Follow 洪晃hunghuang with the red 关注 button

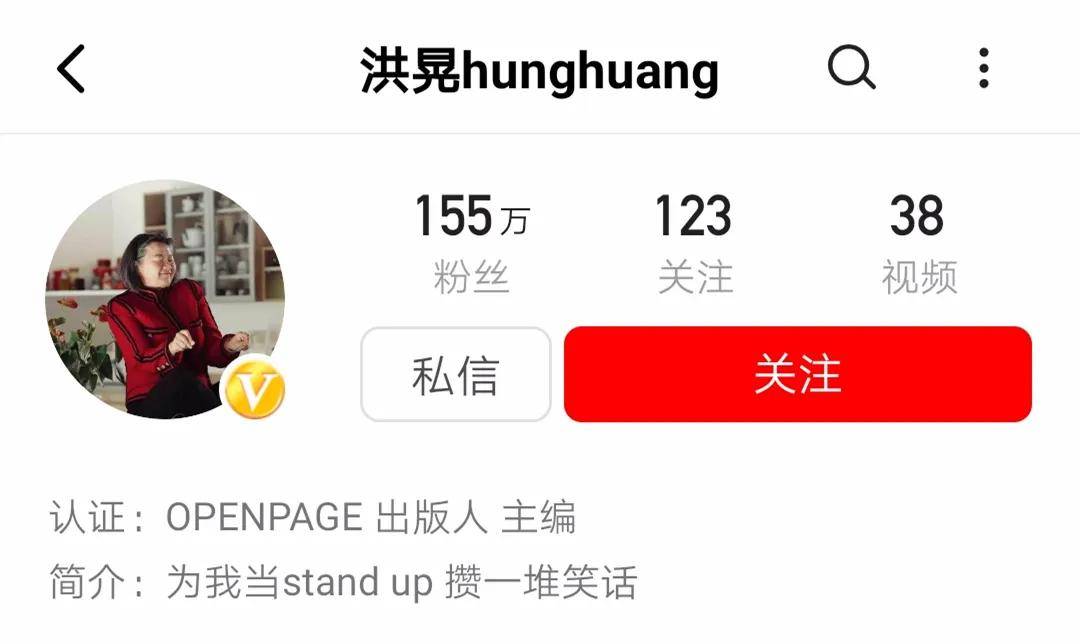coord(797,374)
